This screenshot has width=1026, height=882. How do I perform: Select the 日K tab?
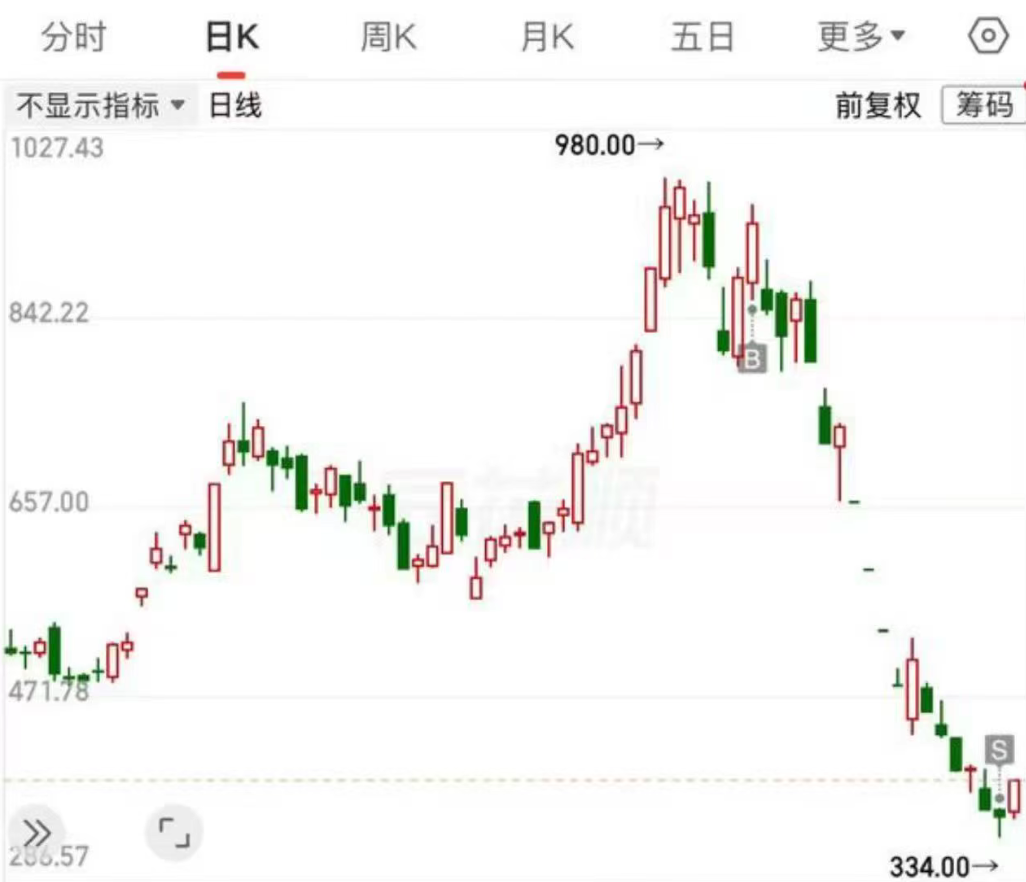[232, 37]
